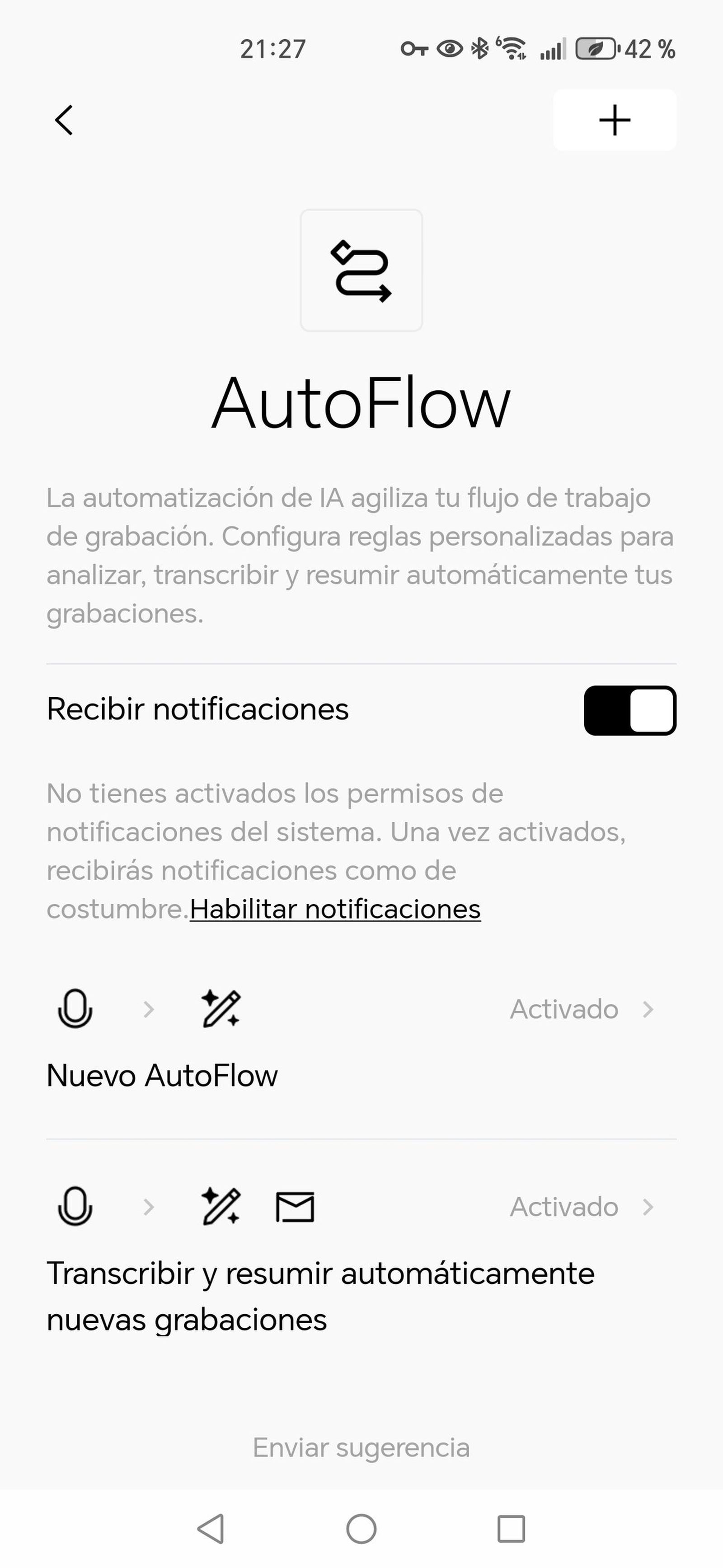This screenshot has height=1568, width=723.
Task: Open Nuevo AutoFlow details via its chevron
Action: point(648,1008)
